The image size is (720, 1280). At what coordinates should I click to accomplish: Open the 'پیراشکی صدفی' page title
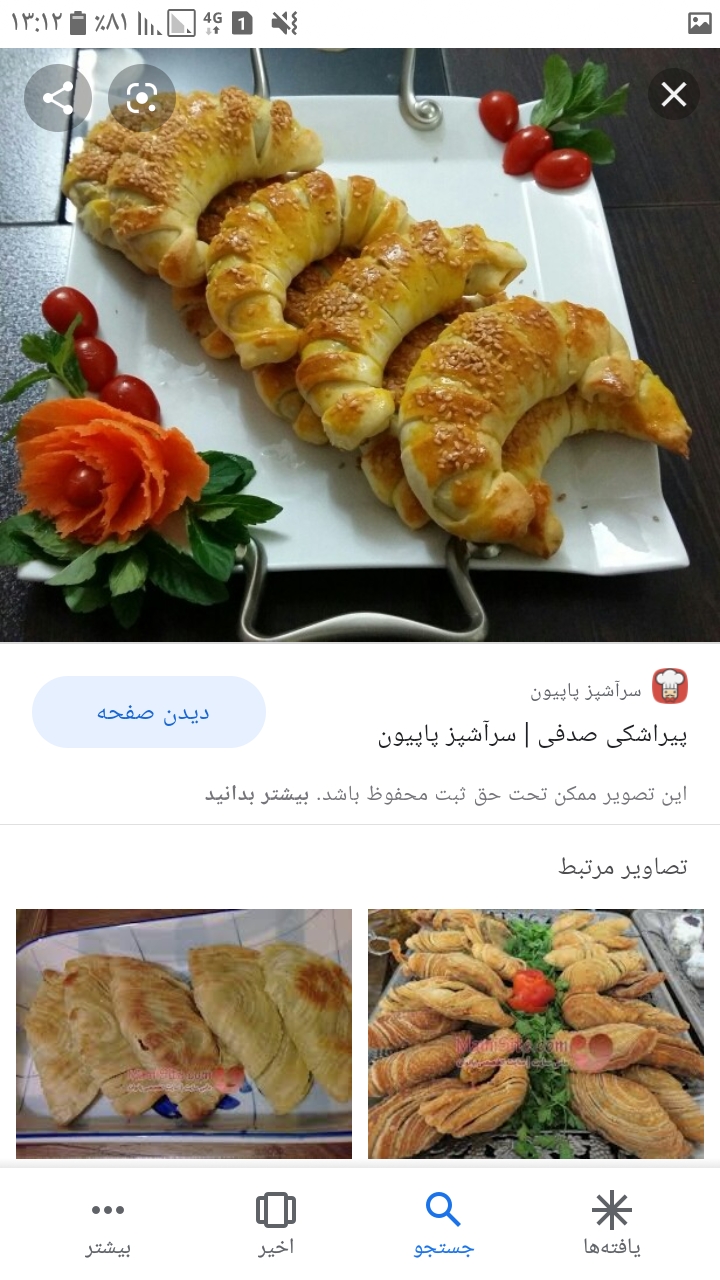pyautogui.click(x=533, y=736)
